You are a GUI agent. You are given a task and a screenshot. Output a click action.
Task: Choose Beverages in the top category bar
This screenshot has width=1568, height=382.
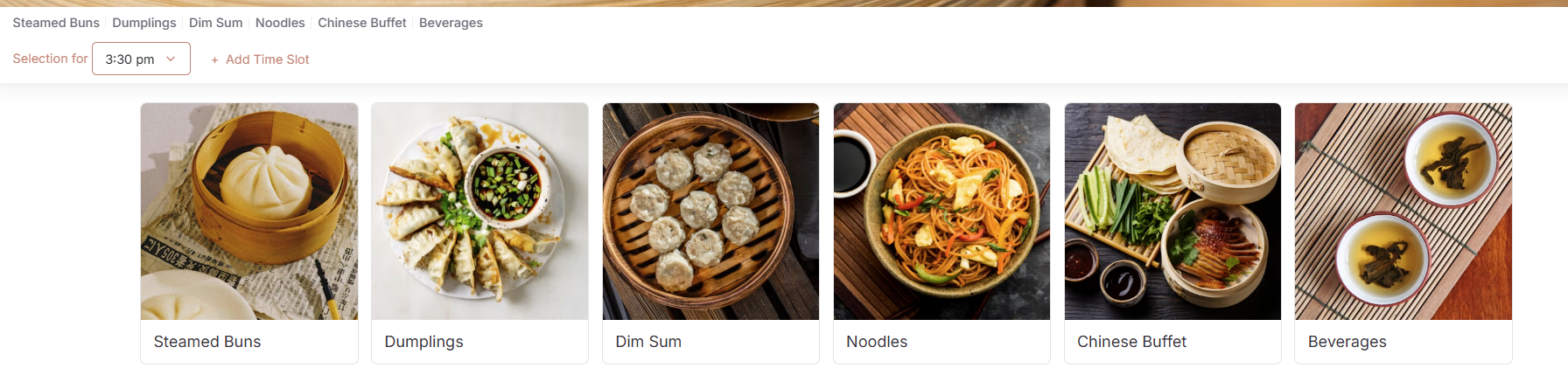(451, 23)
